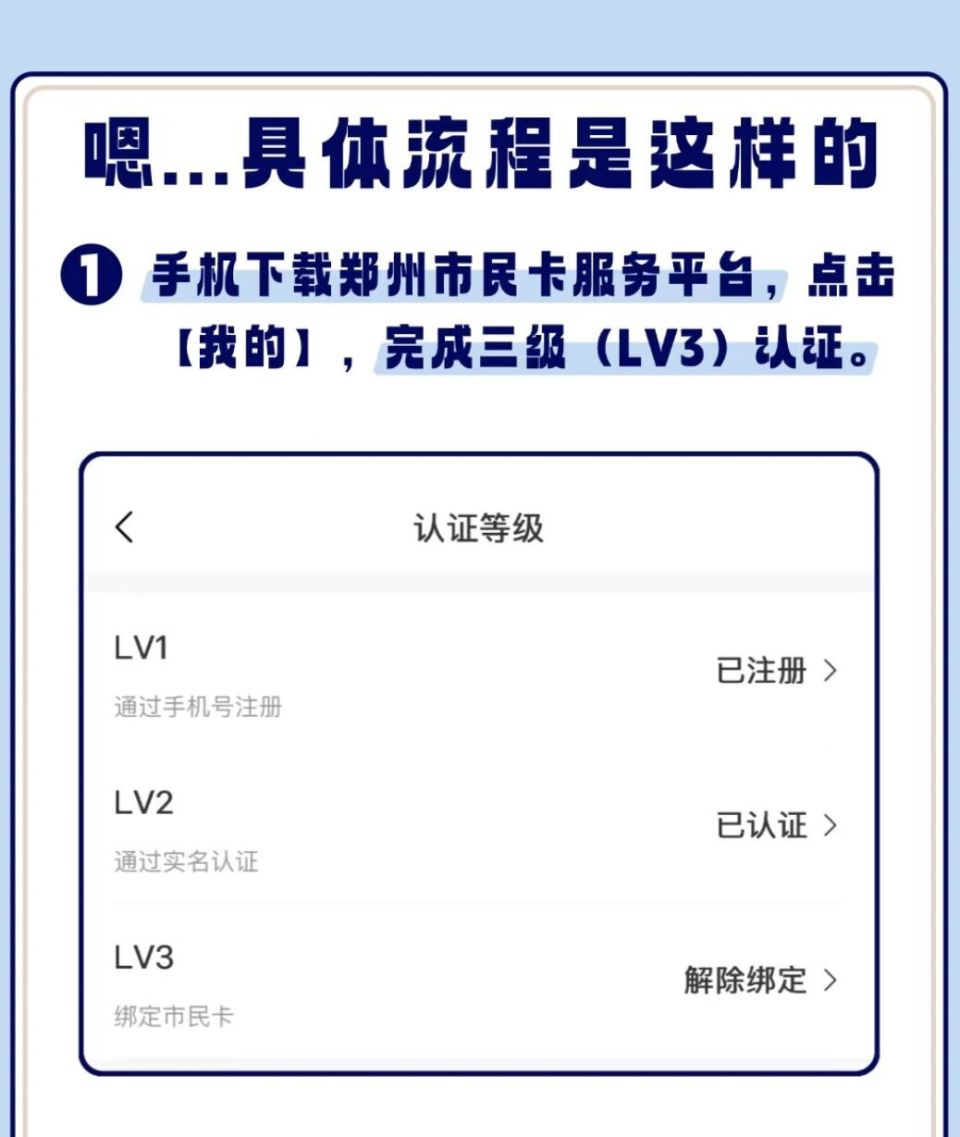Click the chevron beside 解除绑定

[831, 982]
